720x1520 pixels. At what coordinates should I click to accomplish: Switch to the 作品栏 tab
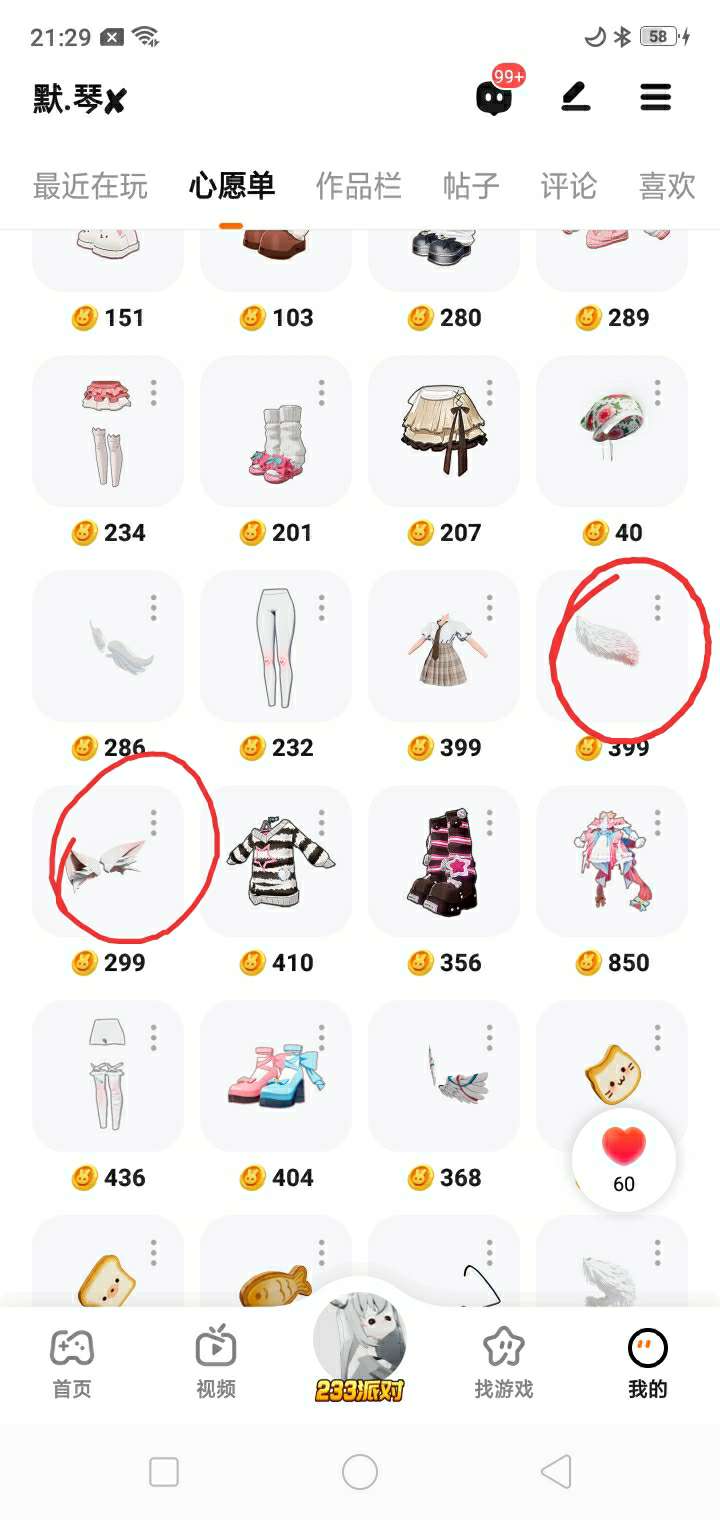358,186
